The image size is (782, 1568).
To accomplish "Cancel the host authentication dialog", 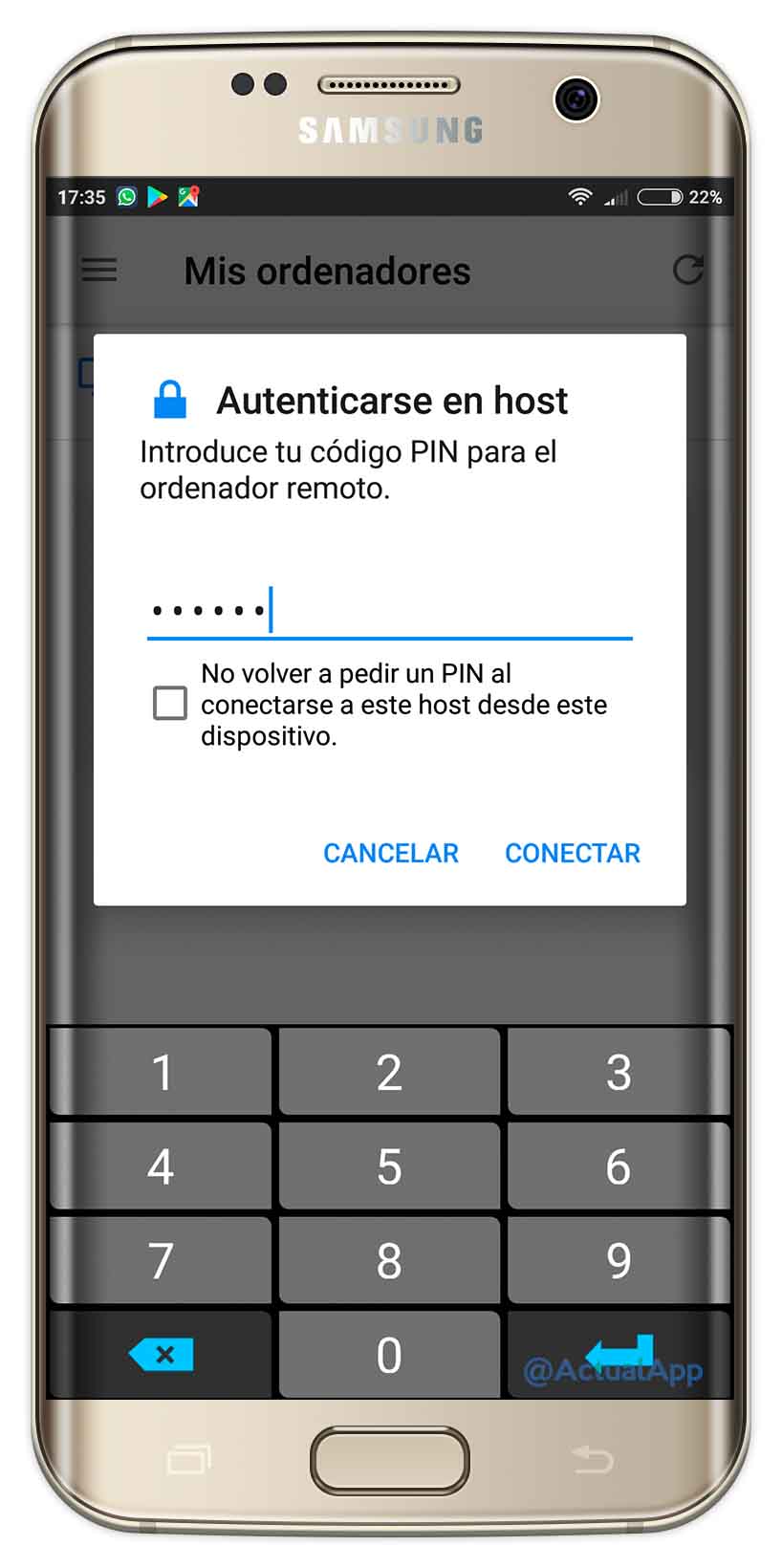I will click(391, 853).
